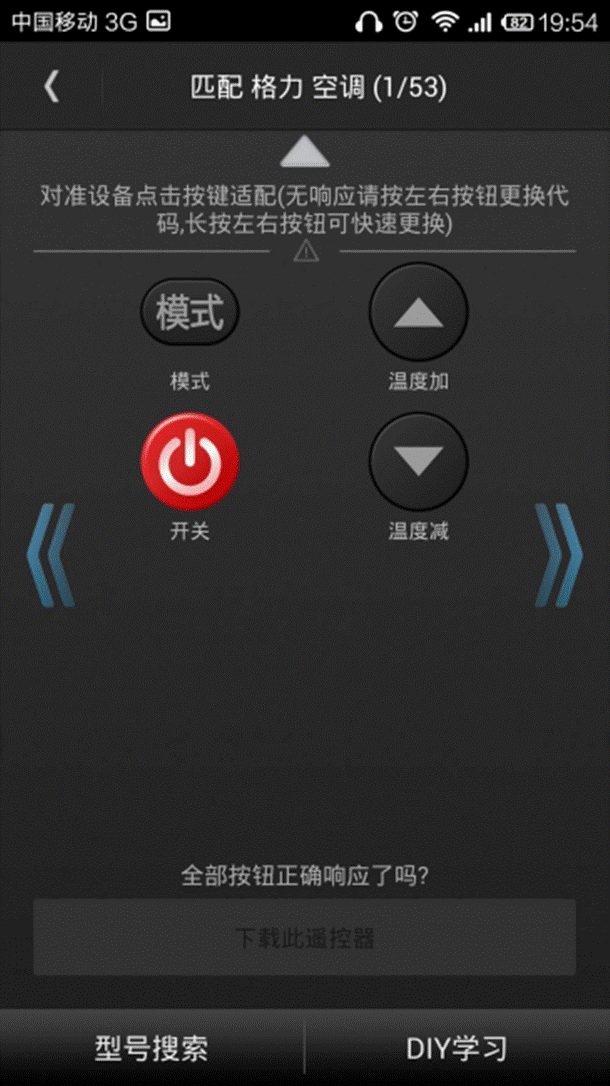Test the 温度加 temperature up button
The image size is (610, 1086).
[418, 312]
